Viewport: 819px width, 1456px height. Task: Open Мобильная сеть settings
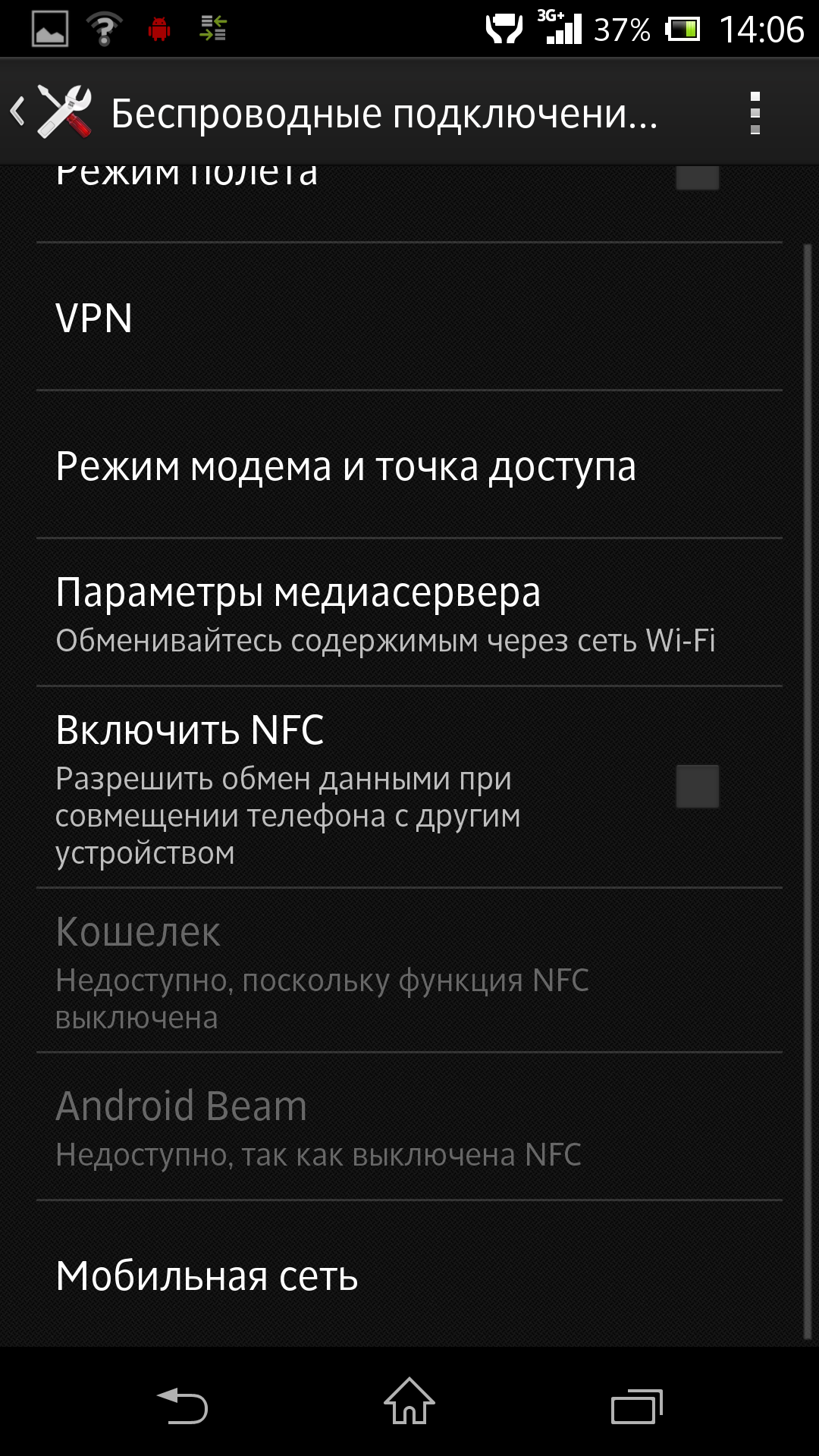coord(409,1276)
